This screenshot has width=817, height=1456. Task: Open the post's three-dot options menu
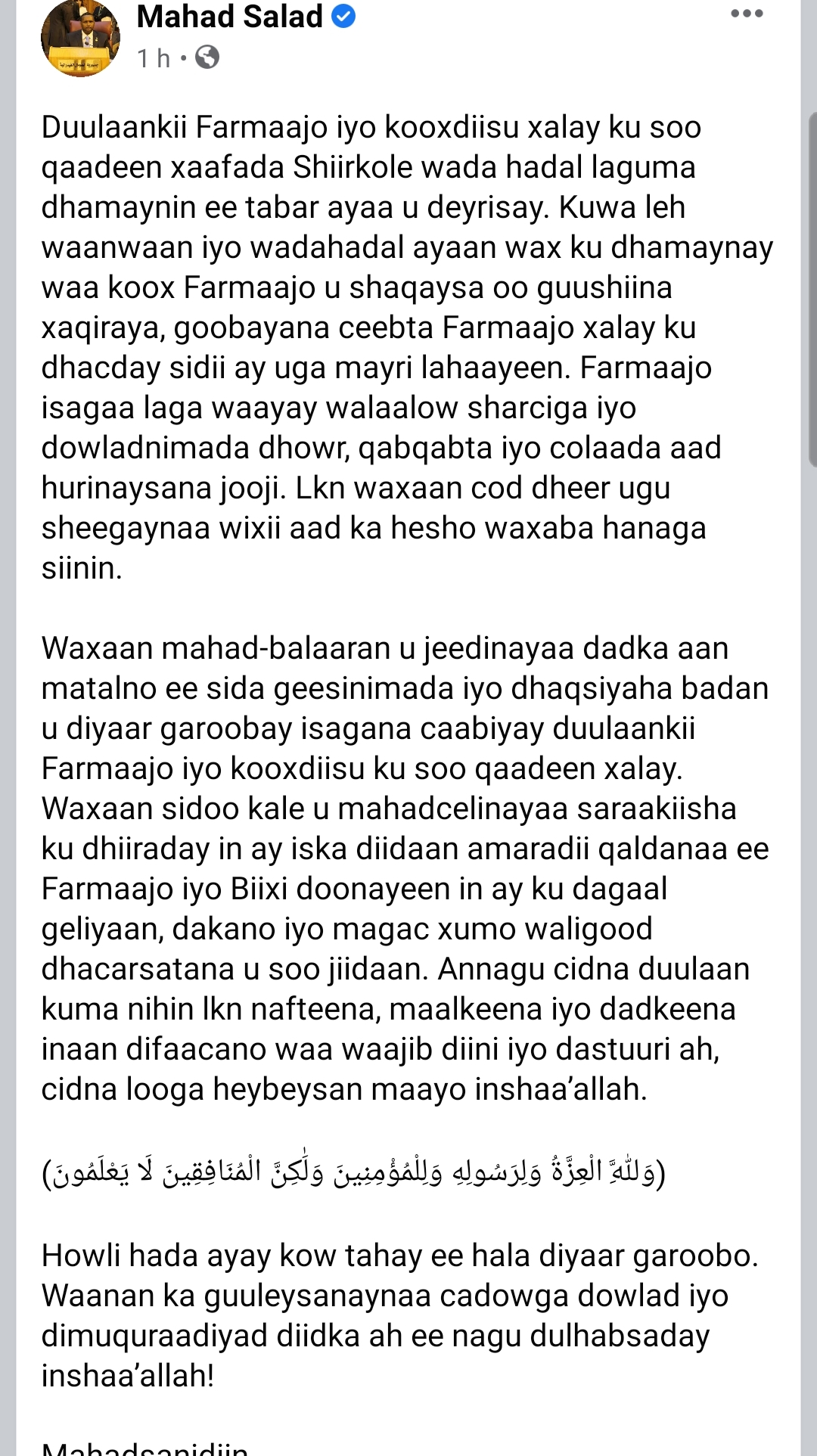[747, 14]
